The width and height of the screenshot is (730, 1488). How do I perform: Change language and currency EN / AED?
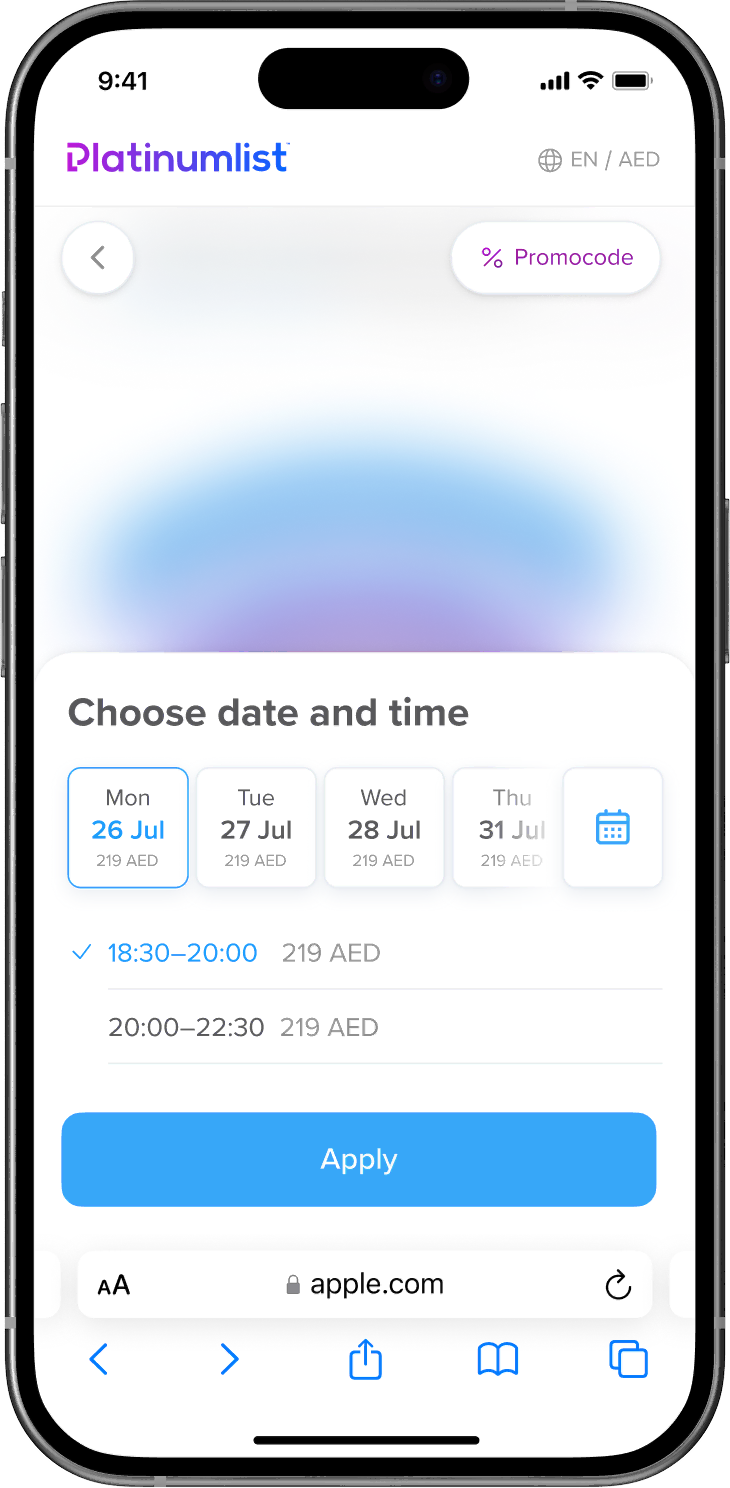599,160
